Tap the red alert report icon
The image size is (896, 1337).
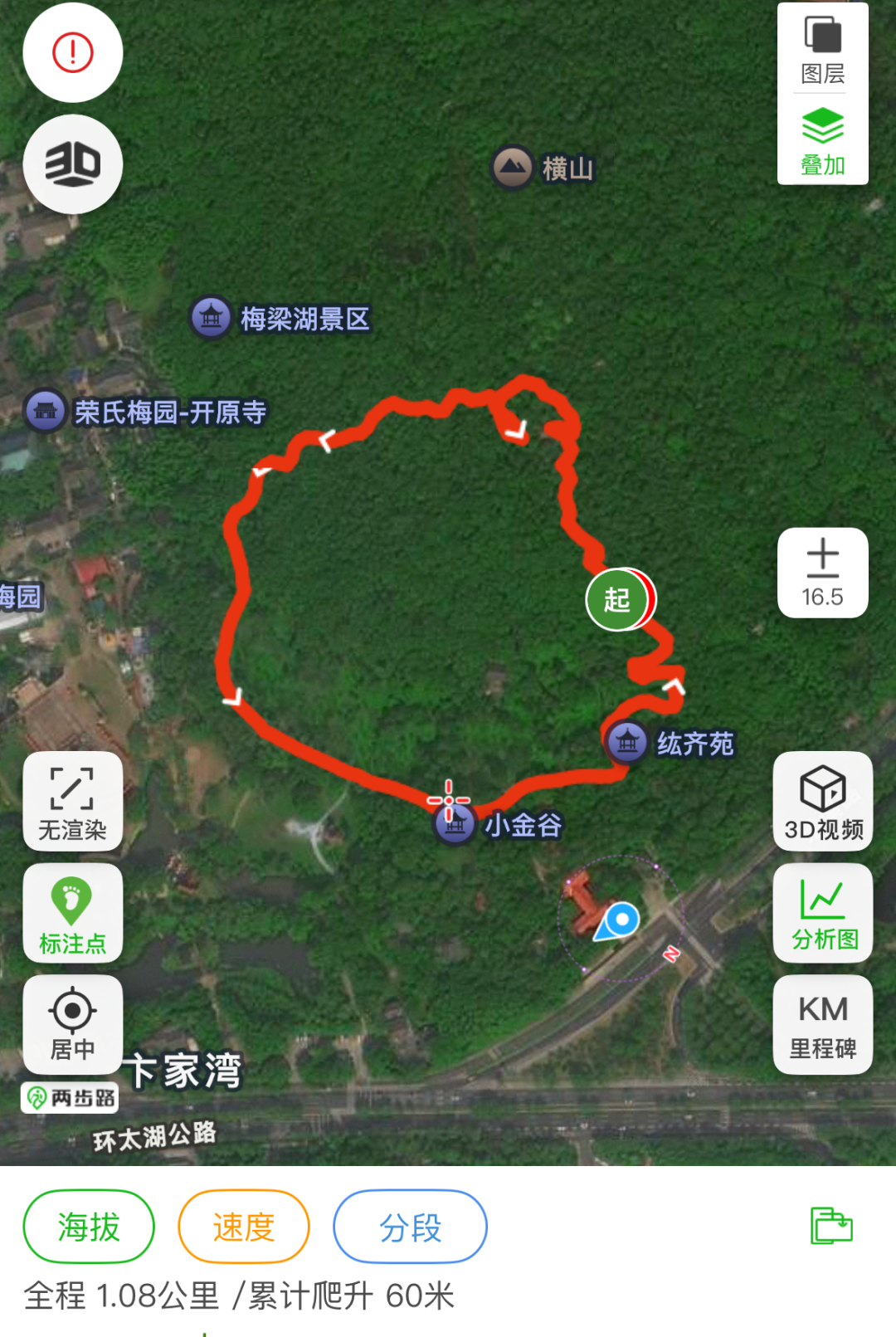[73, 53]
